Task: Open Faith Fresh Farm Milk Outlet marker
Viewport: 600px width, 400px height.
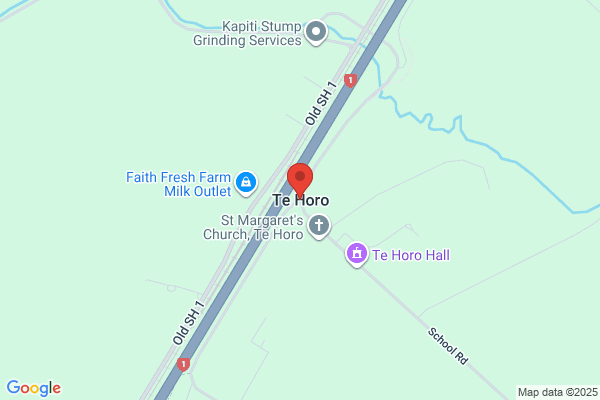Action: tap(246, 183)
